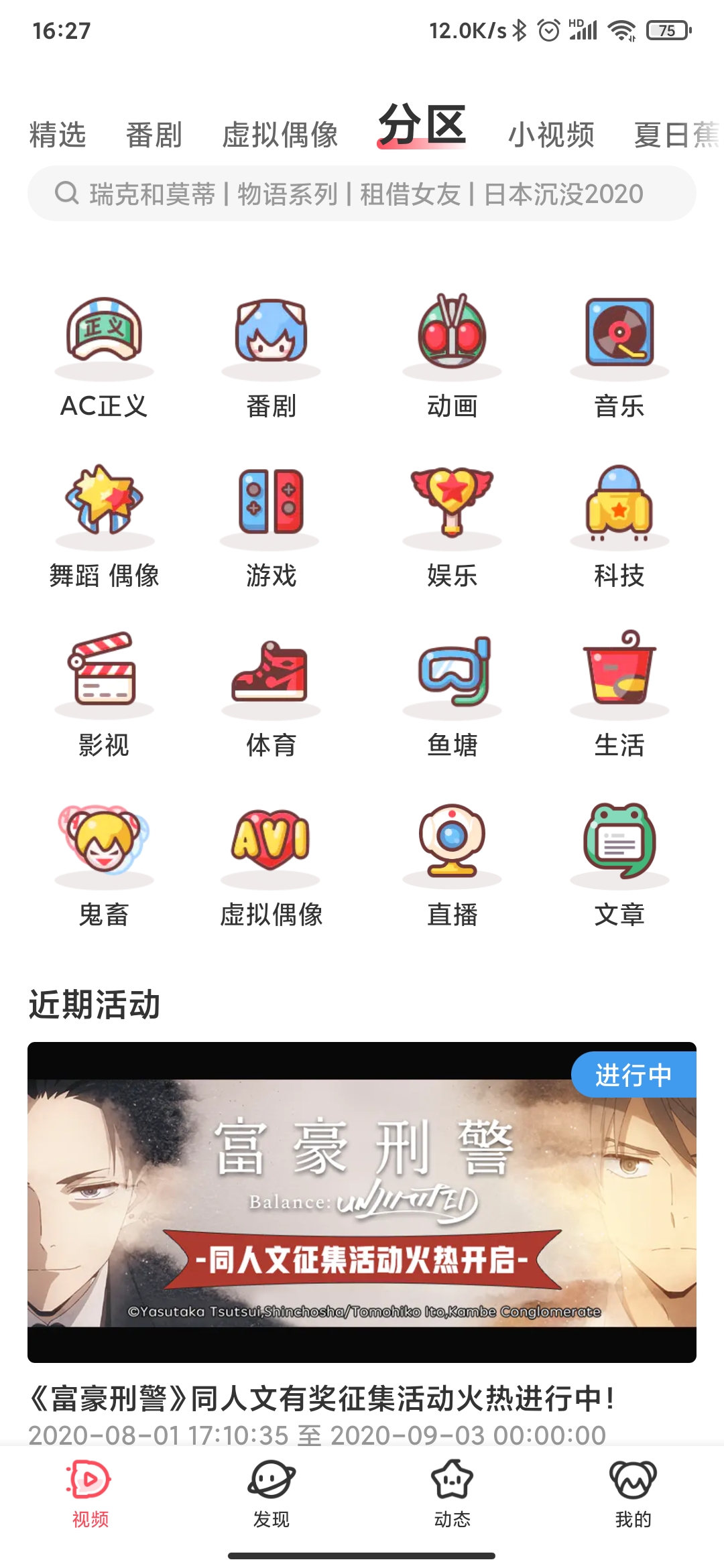
Task: Open the 游戏 zone
Action: click(271, 525)
